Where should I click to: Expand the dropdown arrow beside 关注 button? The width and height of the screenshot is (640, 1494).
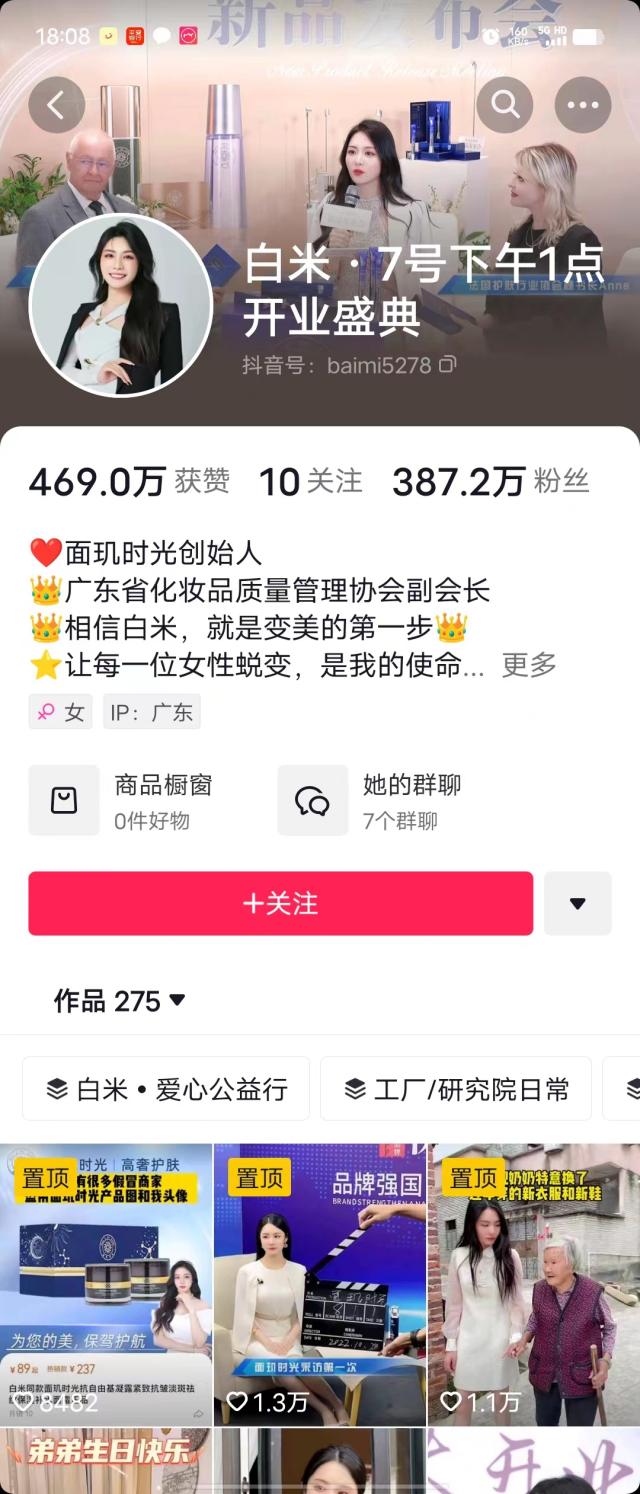[577, 903]
